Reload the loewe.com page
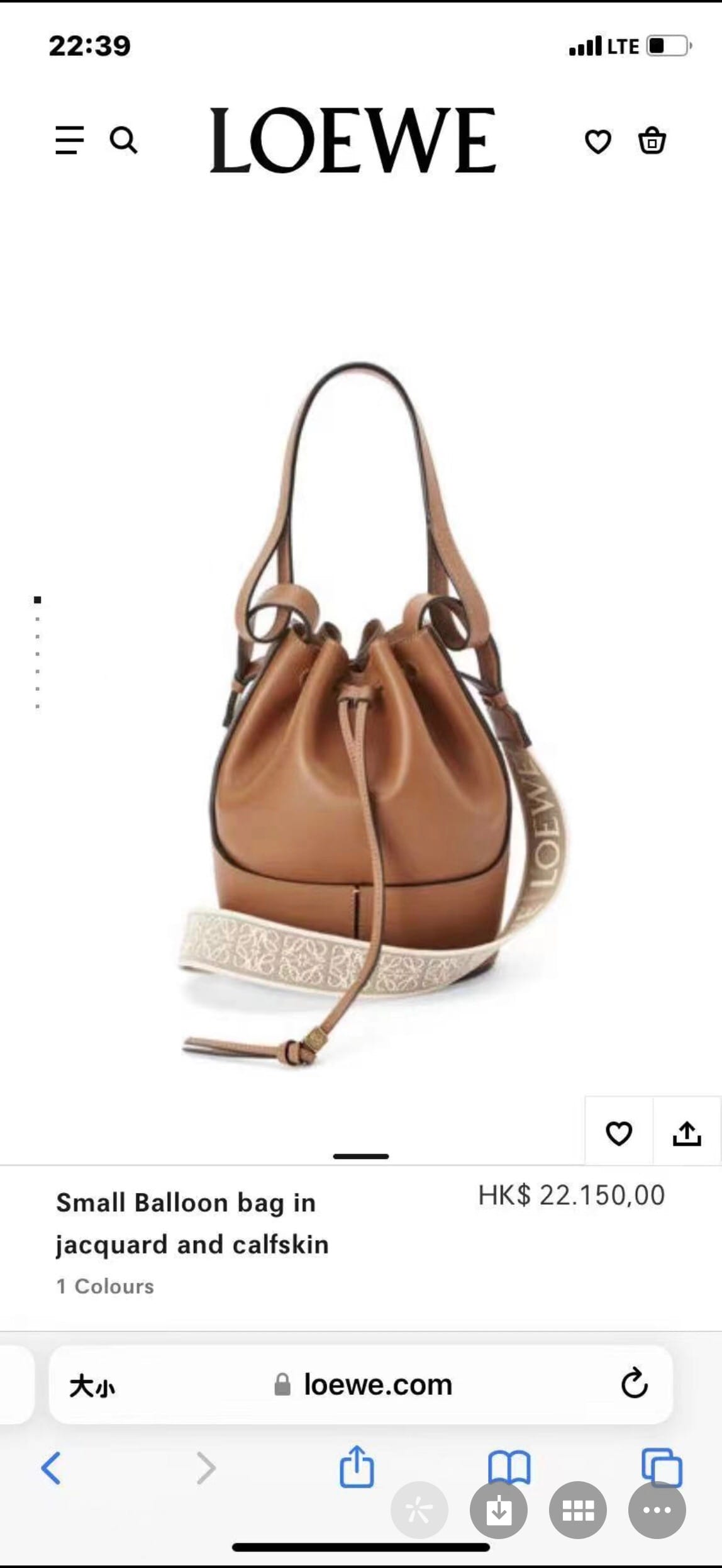 pos(634,1384)
